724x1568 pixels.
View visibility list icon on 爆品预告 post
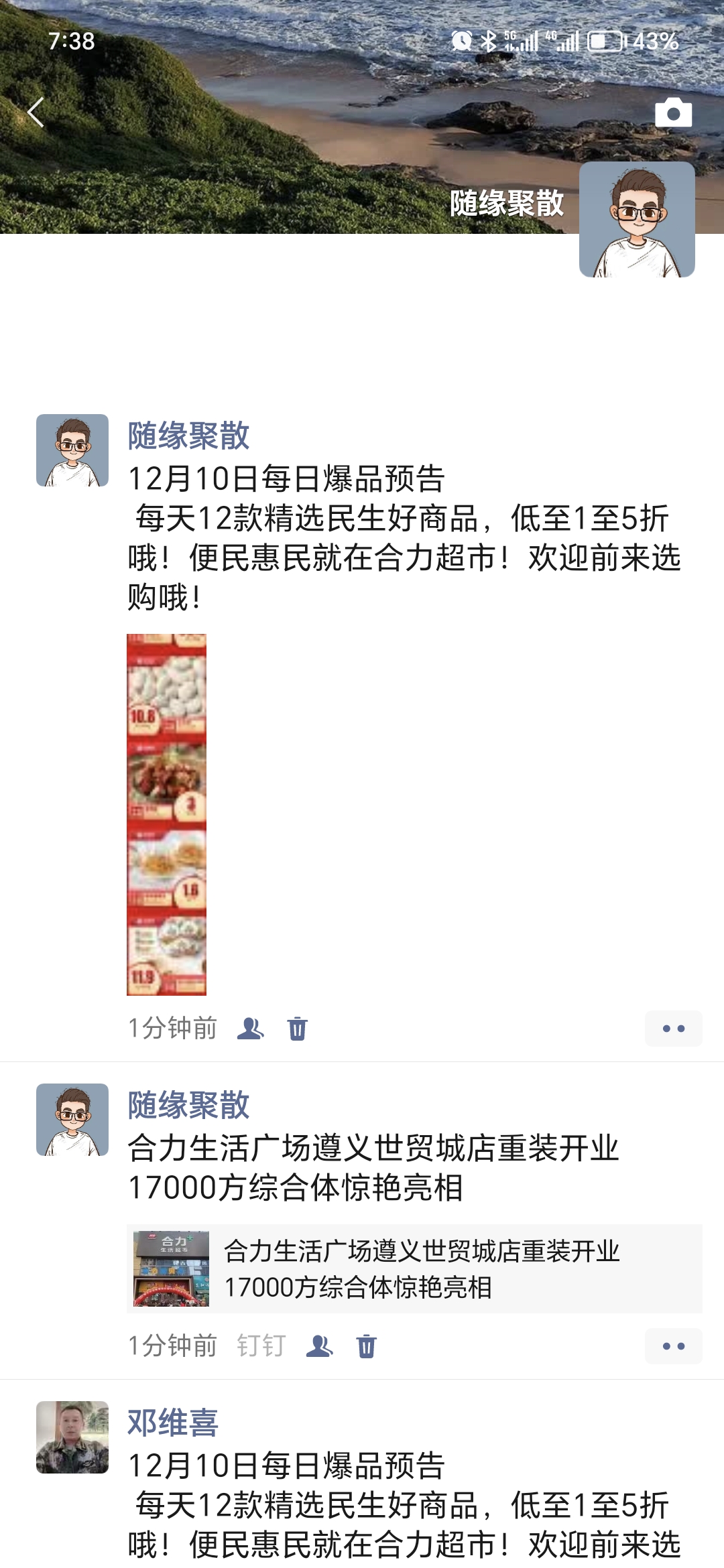click(x=251, y=1028)
